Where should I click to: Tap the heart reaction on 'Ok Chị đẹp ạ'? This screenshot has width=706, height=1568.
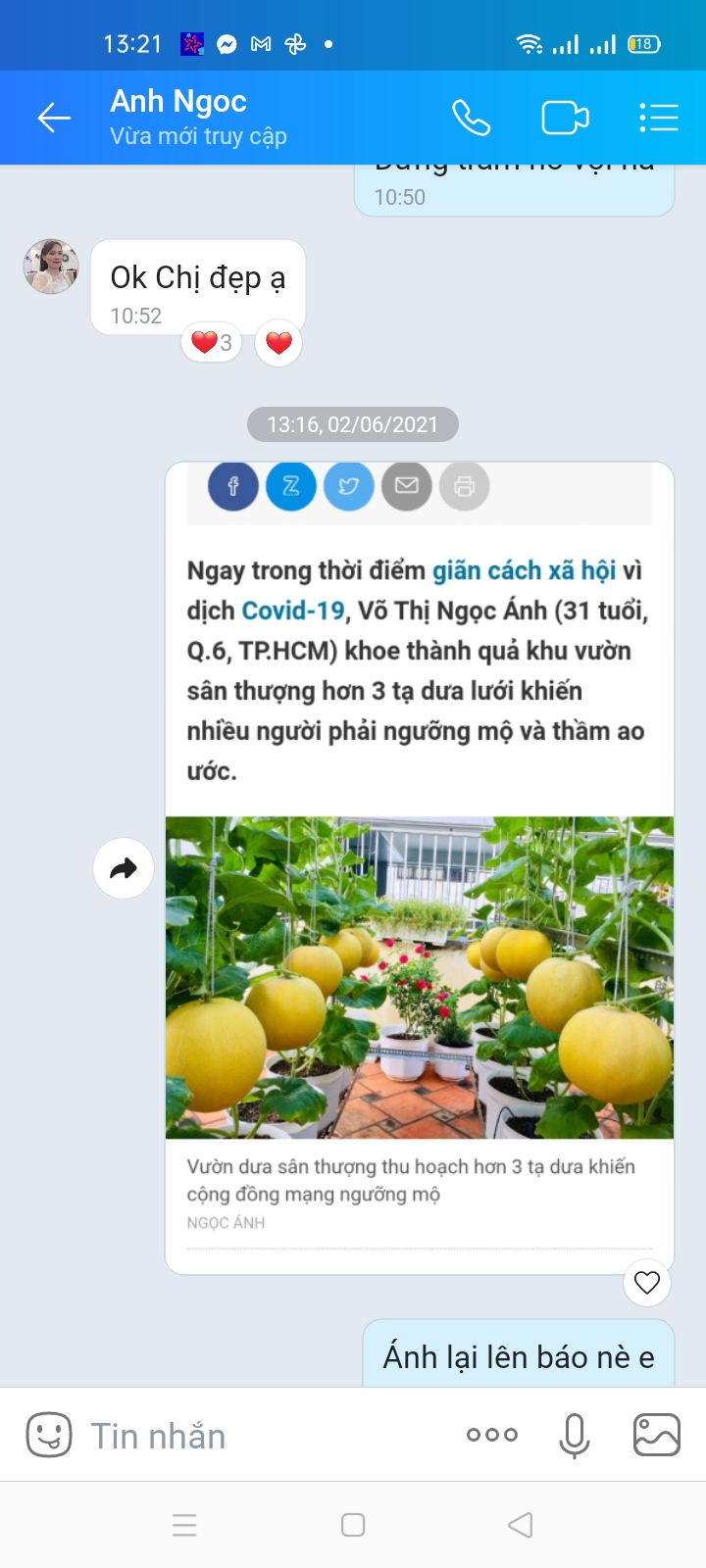pyautogui.click(x=279, y=343)
